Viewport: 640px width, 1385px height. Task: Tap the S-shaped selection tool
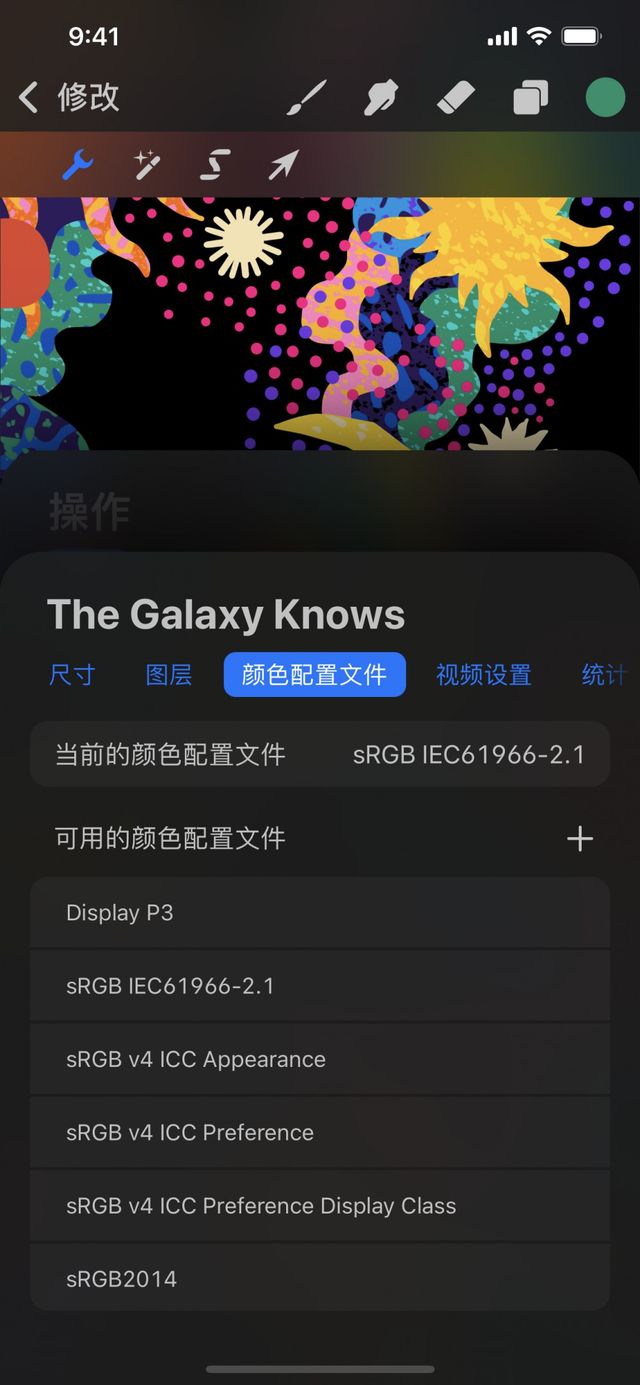coord(215,164)
